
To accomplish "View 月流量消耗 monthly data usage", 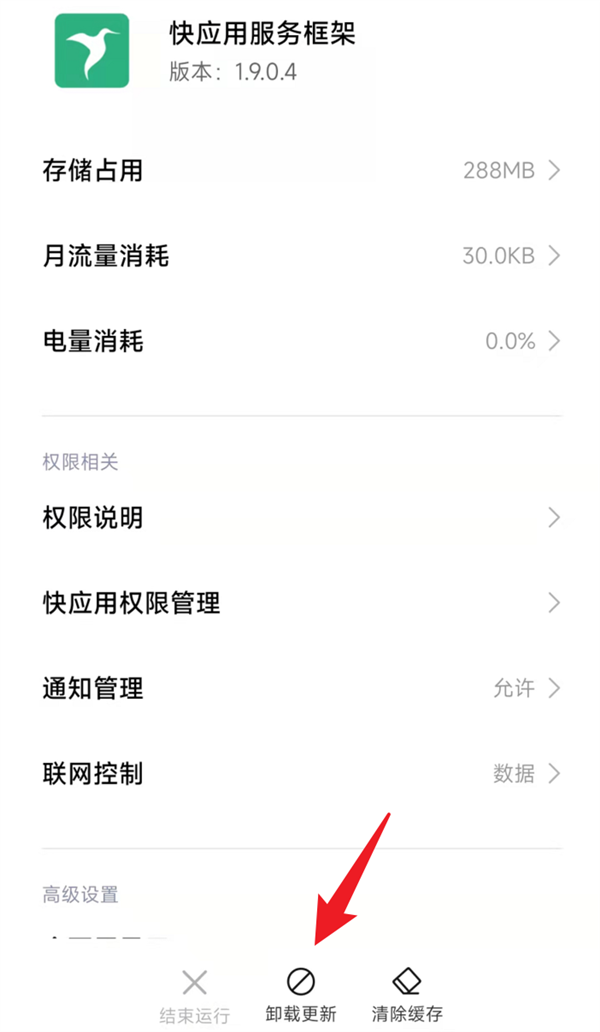I will coord(300,257).
